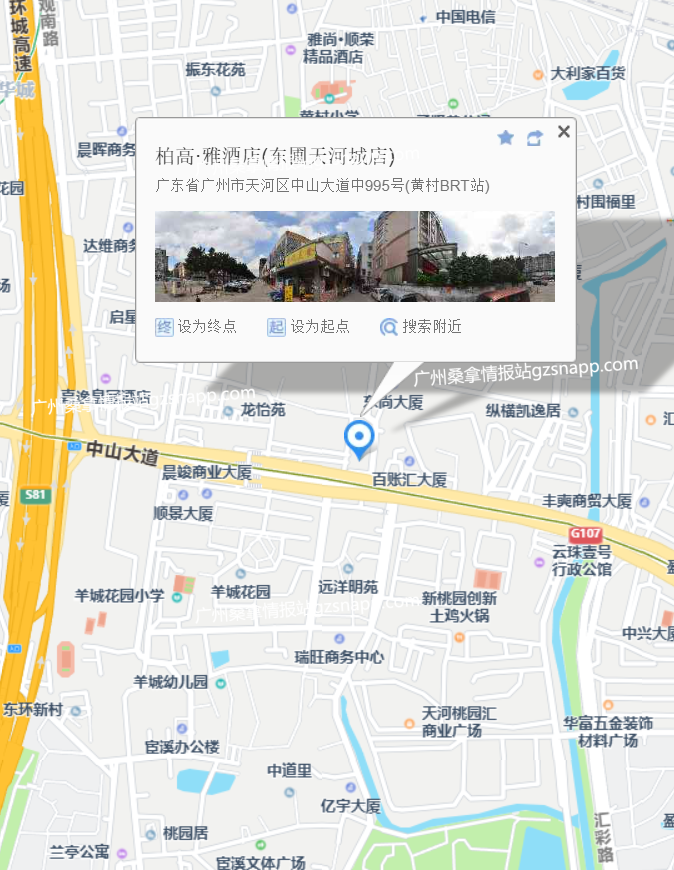Image resolution: width=674 pixels, height=870 pixels.
Task: Share this hotel location
Action: tap(535, 138)
